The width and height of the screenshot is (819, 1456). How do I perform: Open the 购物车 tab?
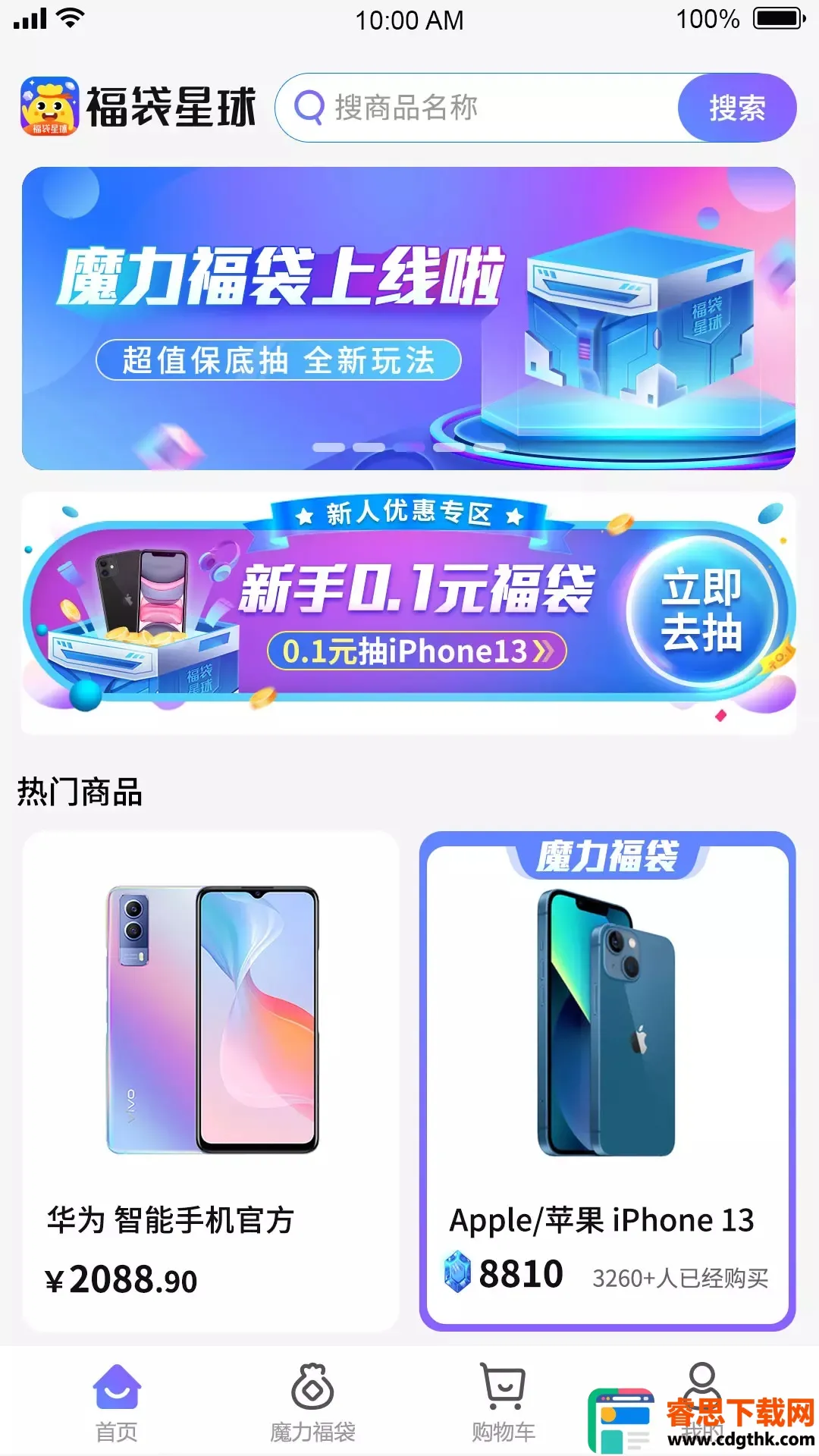coord(504,1403)
